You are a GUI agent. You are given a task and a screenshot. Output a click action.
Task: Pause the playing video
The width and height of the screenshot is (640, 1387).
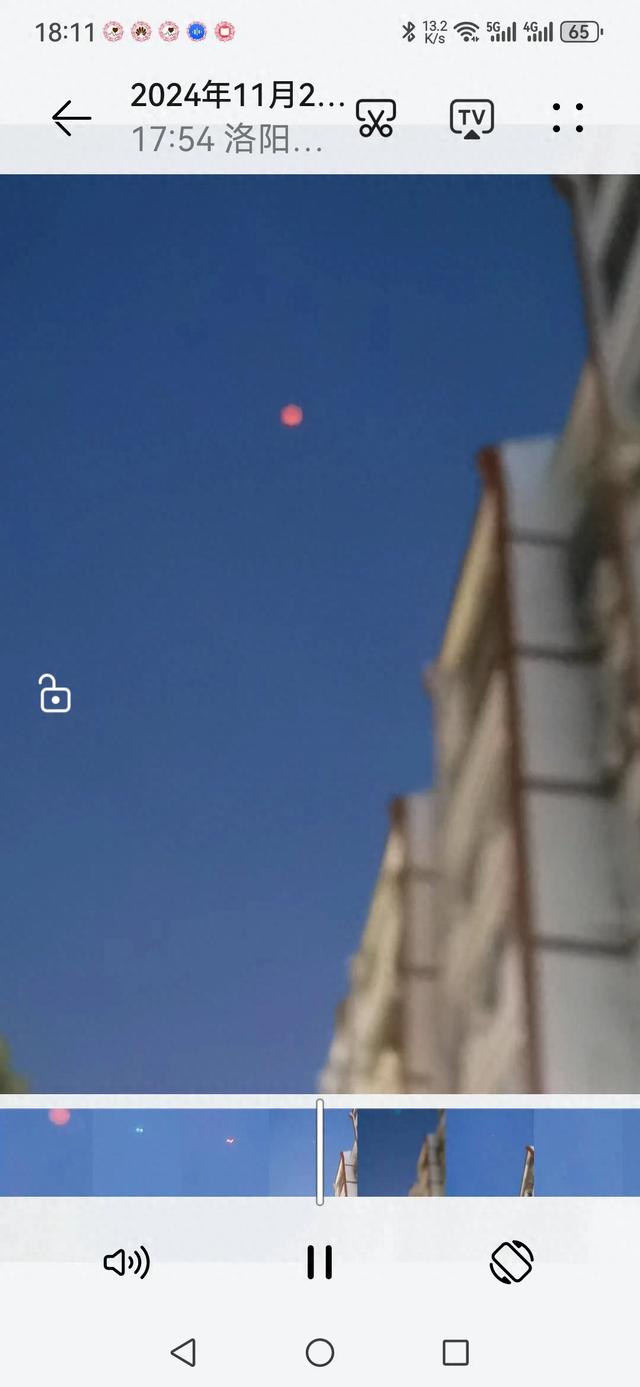pyautogui.click(x=319, y=1262)
